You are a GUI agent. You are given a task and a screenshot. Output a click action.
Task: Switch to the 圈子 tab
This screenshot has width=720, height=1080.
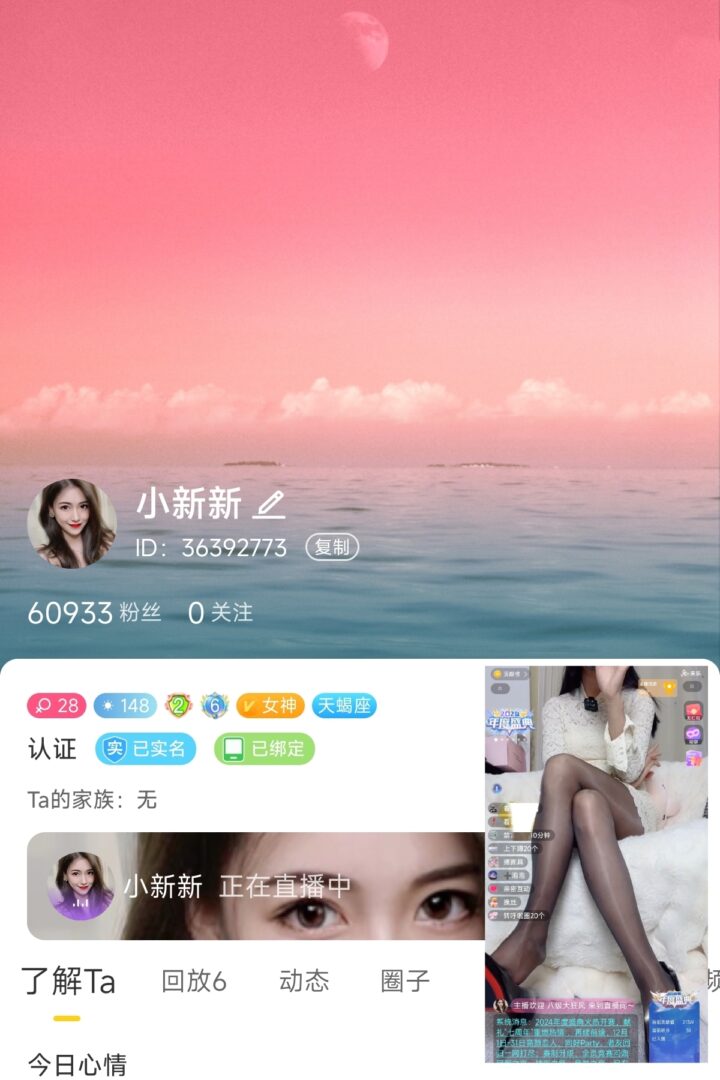[x=405, y=982]
